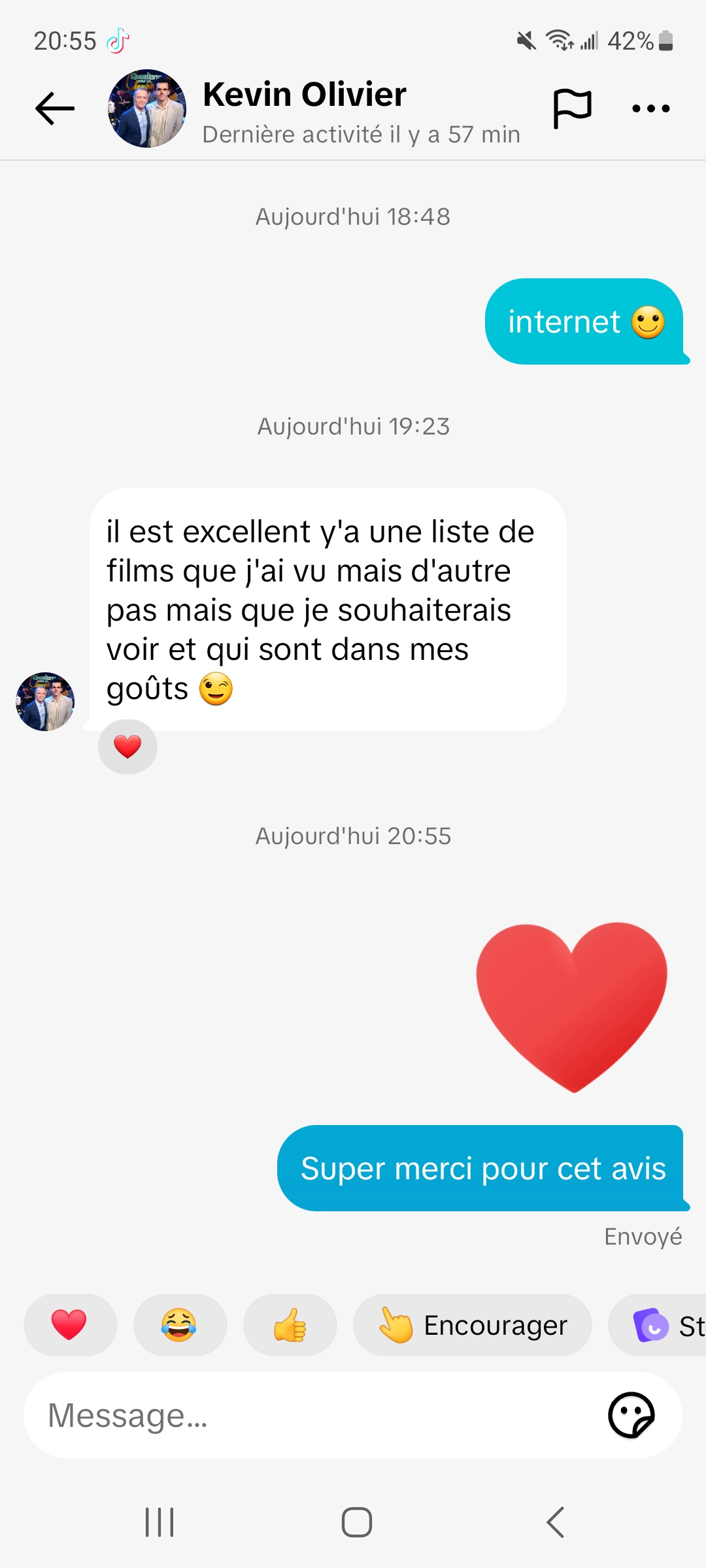Send the laughing emoji quick reaction
Screen dimensions: 706x1568
tap(180, 1325)
